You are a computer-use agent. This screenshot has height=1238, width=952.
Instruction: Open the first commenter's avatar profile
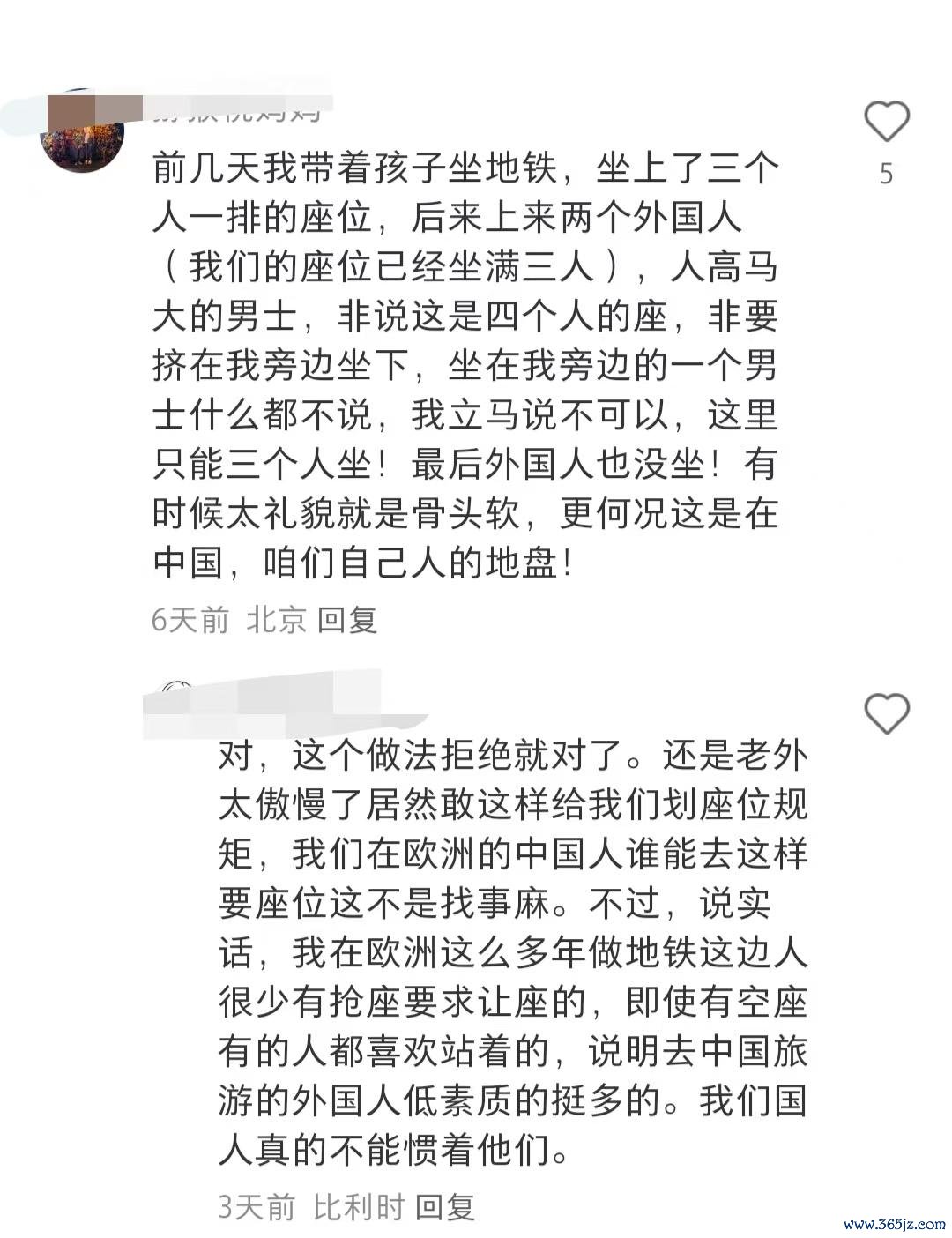[x=82, y=132]
